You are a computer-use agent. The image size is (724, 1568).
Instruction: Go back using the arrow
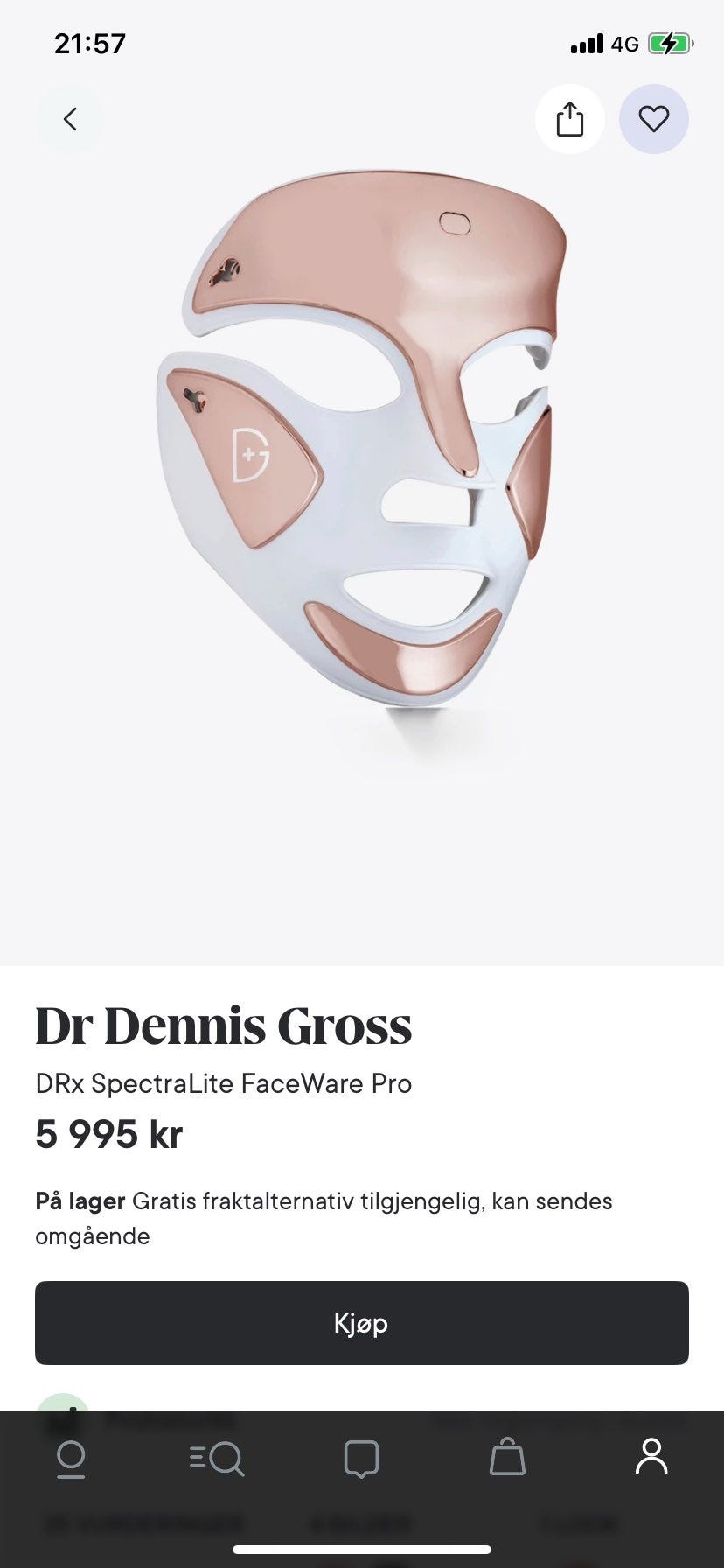point(70,119)
